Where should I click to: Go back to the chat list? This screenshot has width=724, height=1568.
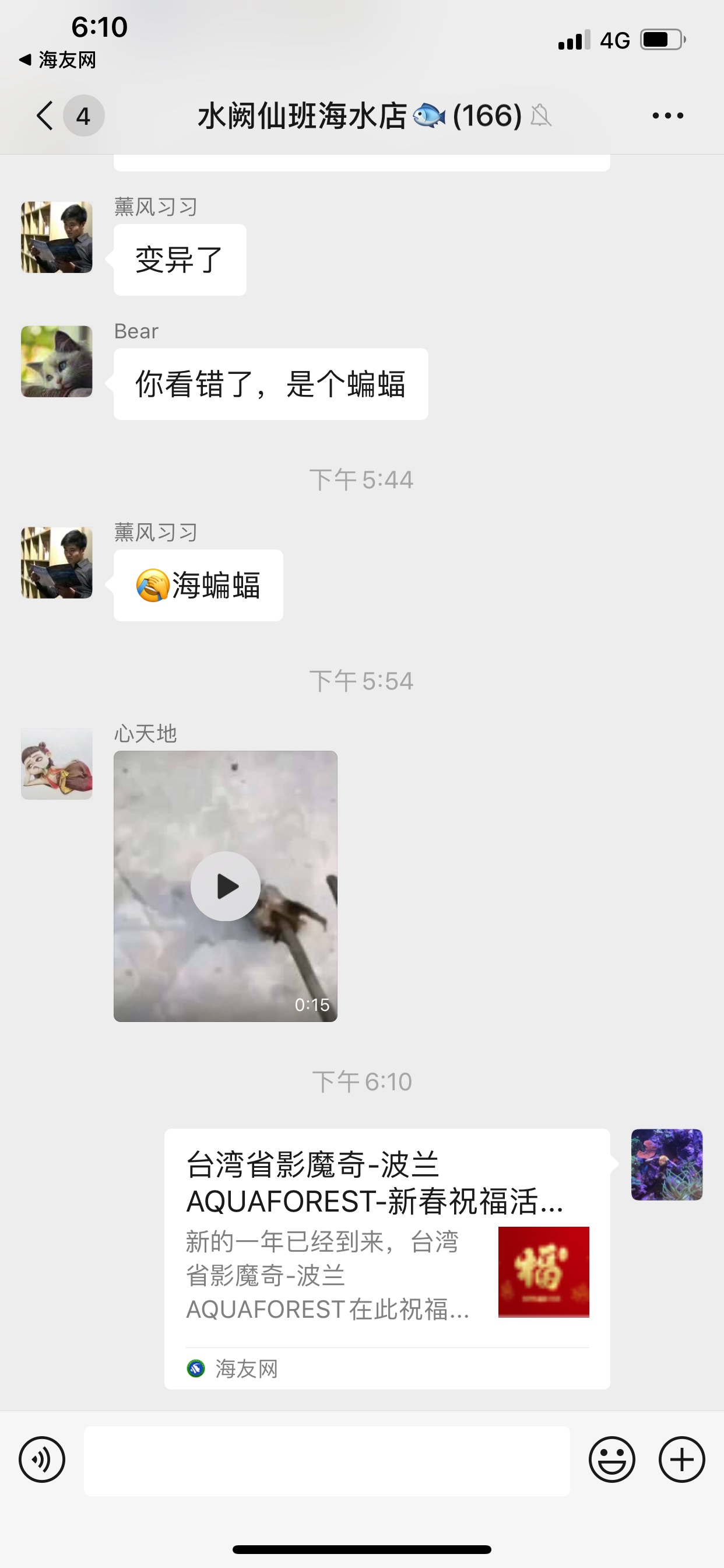(x=45, y=116)
